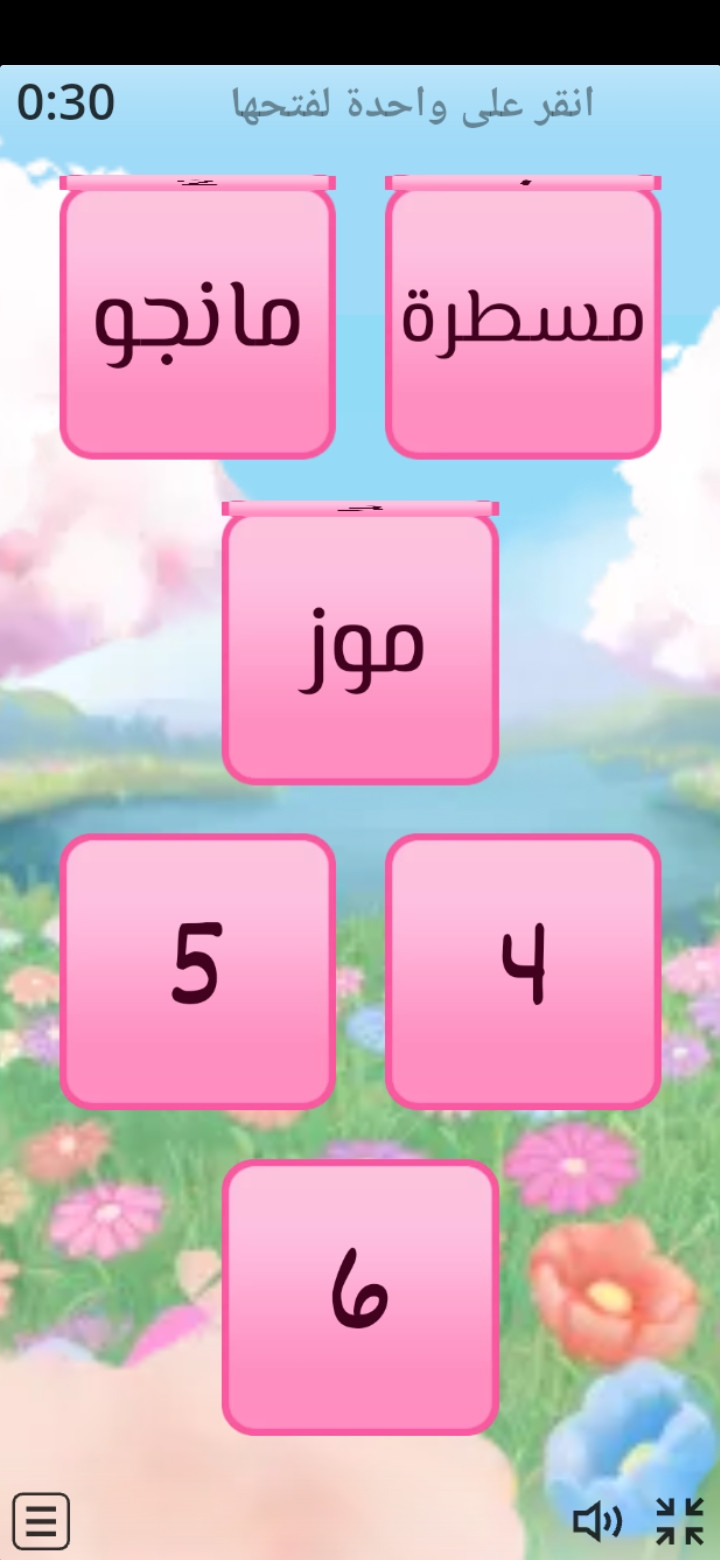The image size is (720, 1560).
Task: Open the card labeled موز
Action: click(360, 646)
